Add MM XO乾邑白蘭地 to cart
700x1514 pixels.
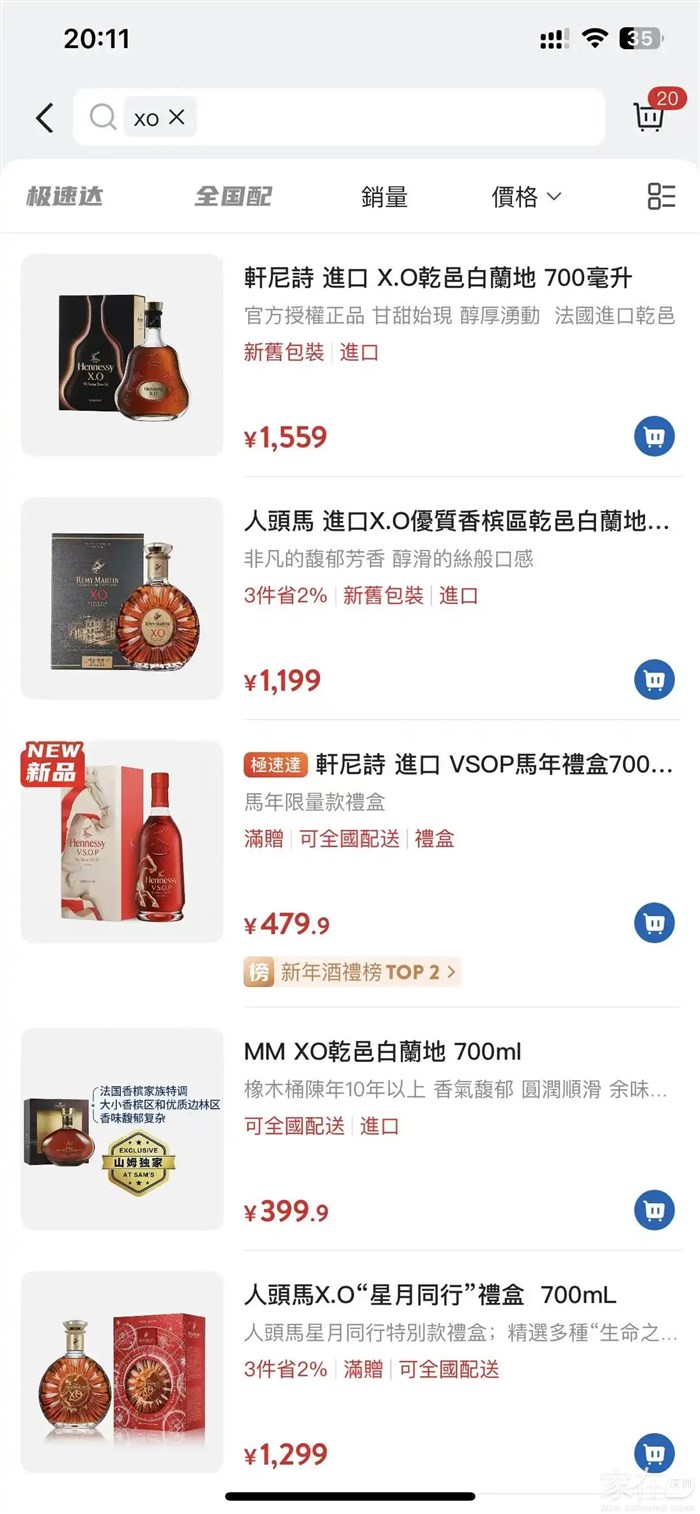click(654, 1211)
